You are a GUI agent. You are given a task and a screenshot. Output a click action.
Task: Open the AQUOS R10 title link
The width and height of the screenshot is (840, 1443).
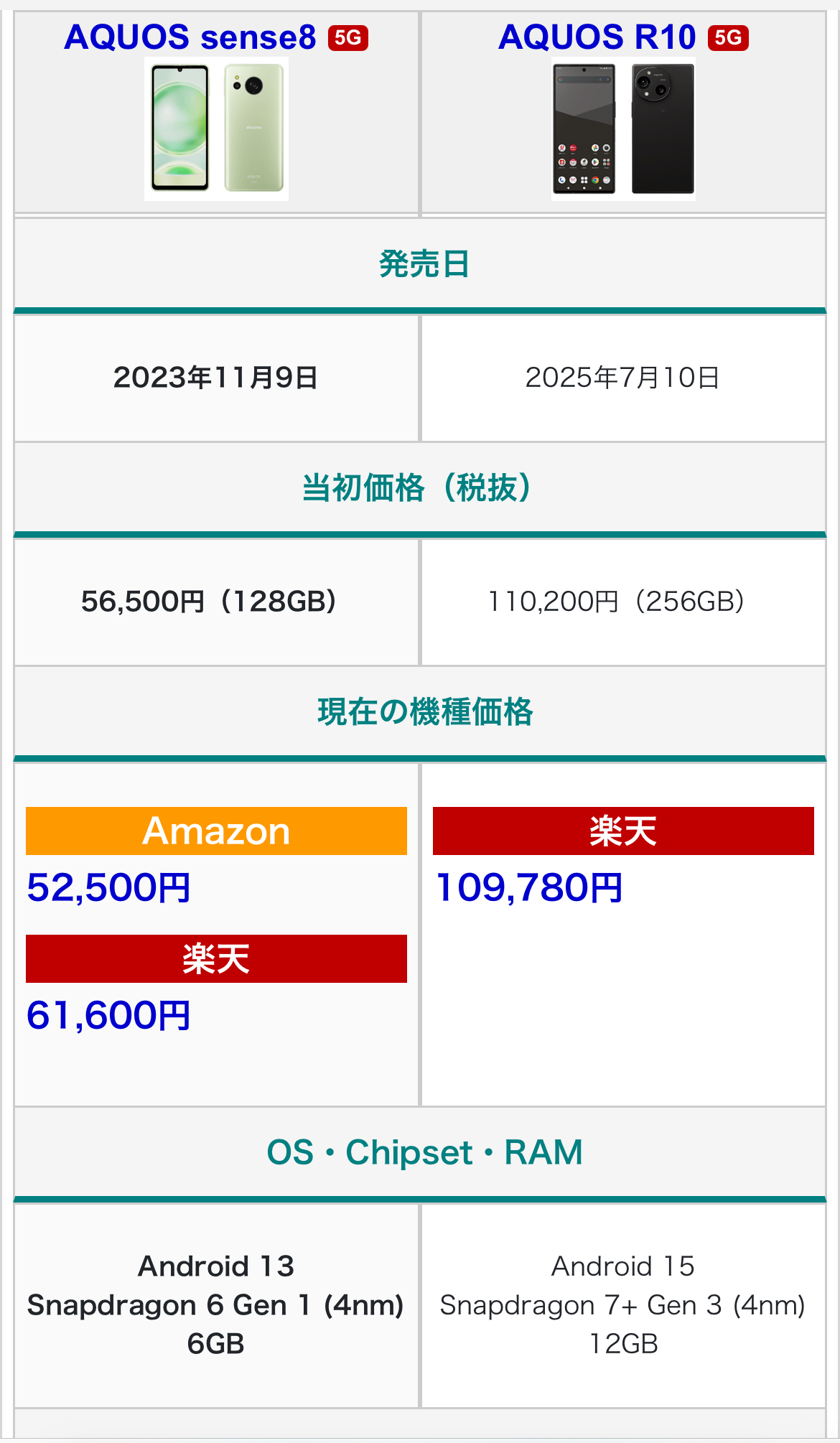(x=597, y=37)
